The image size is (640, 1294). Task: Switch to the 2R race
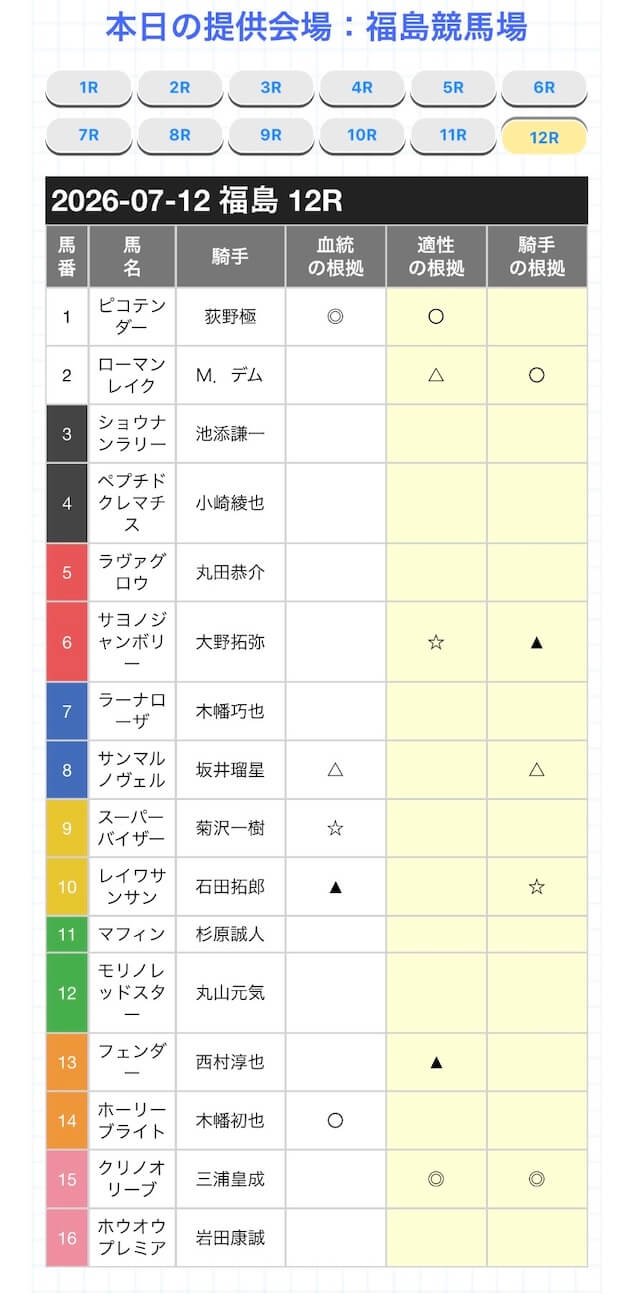pyautogui.click(x=180, y=87)
